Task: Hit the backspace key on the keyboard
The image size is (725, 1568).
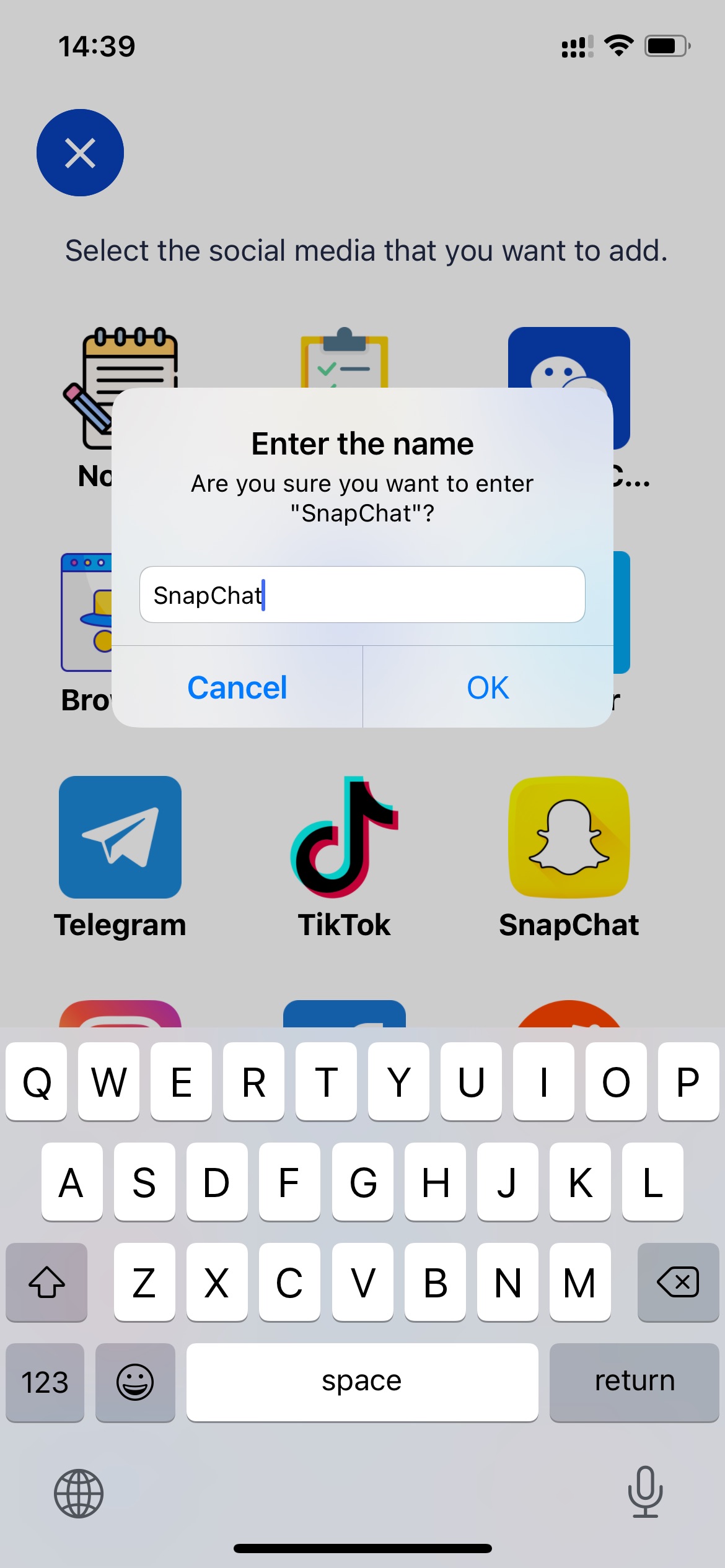Action: tap(678, 1282)
